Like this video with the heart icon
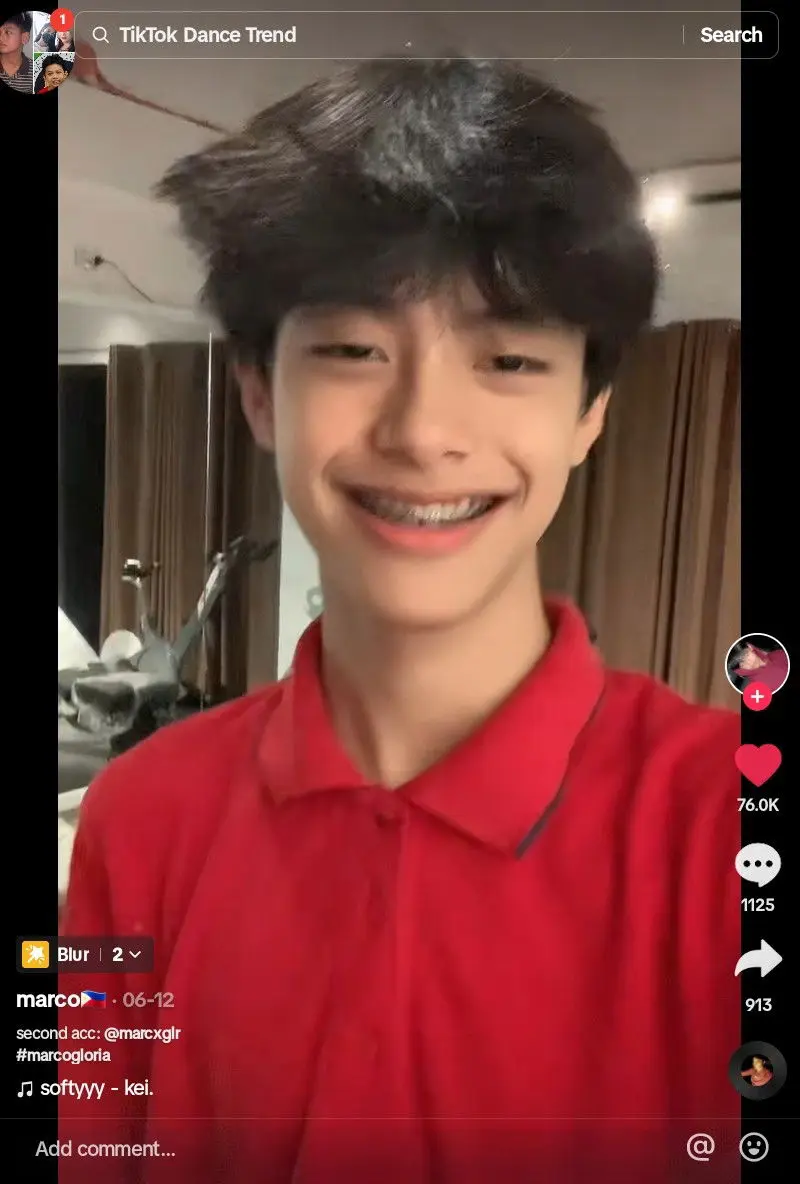Image resolution: width=800 pixels, height=1184 pixels. (757, 766)
